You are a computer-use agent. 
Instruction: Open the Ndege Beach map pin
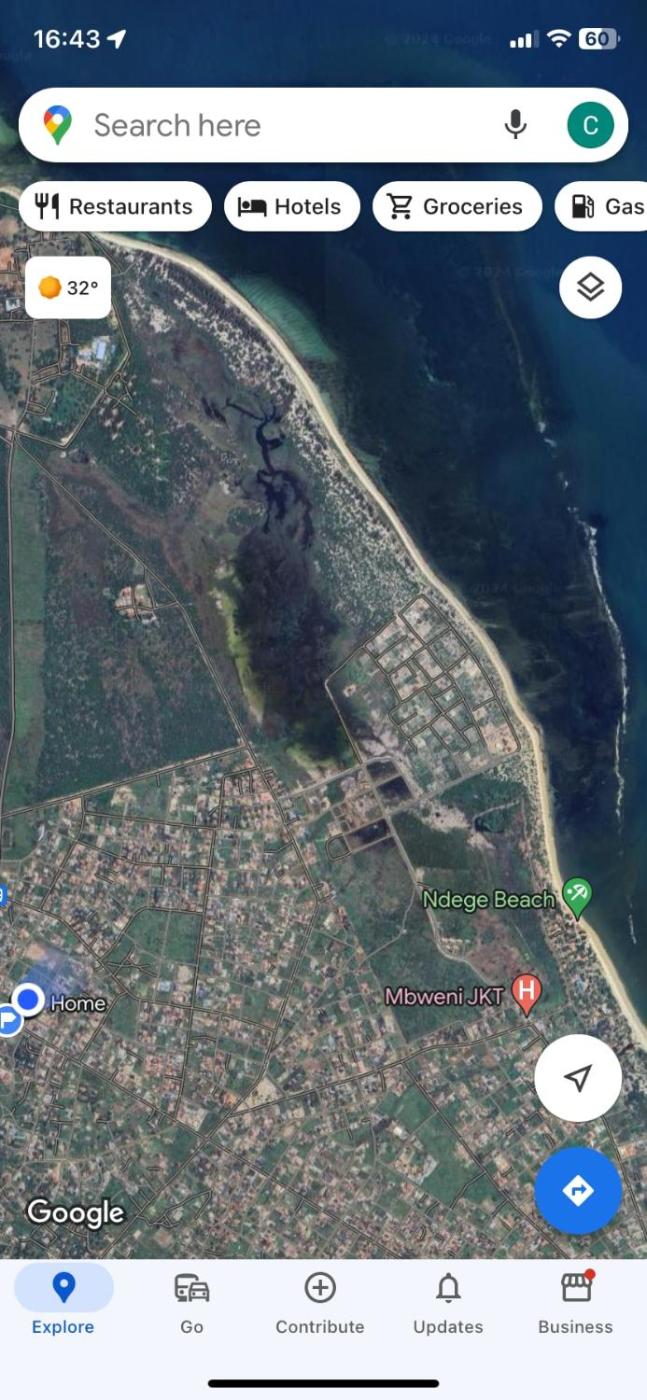tap(577, 896)
